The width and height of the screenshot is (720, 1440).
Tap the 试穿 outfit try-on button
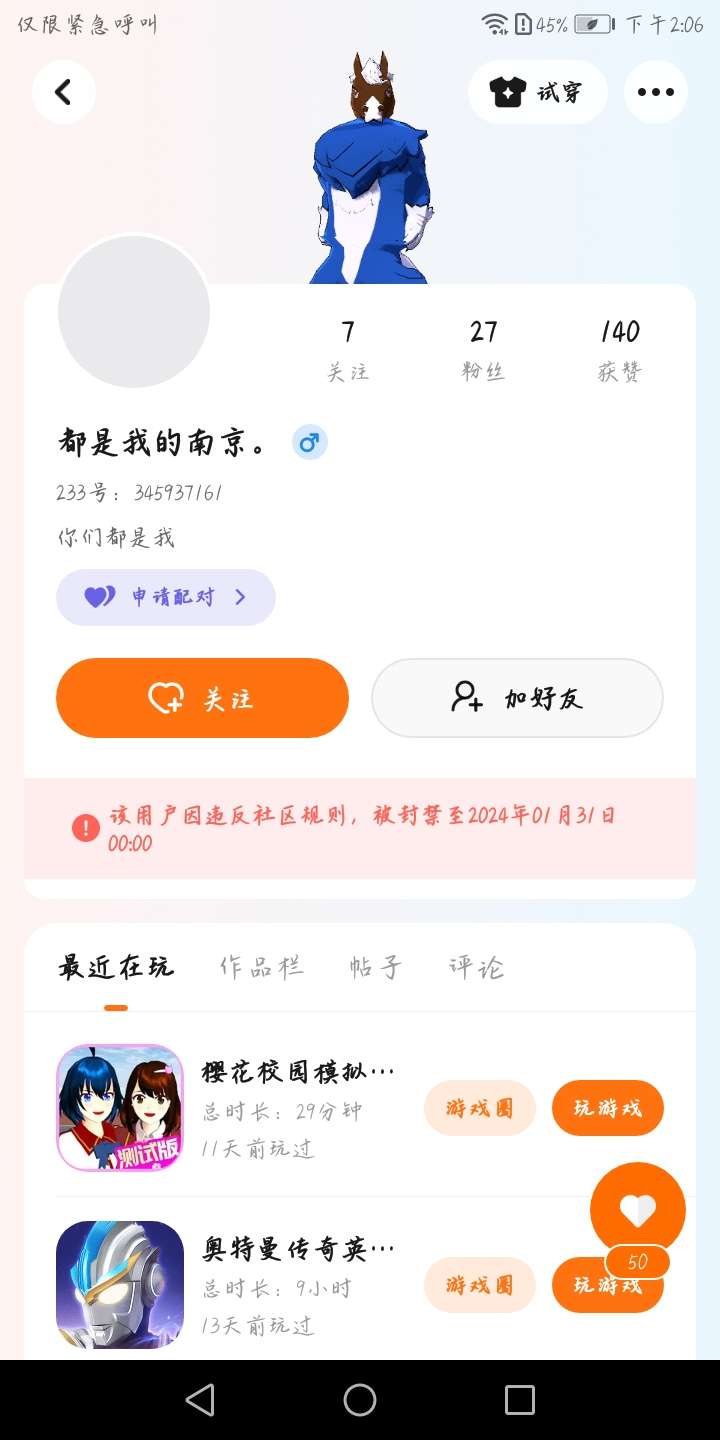click(x=537, y=92)
